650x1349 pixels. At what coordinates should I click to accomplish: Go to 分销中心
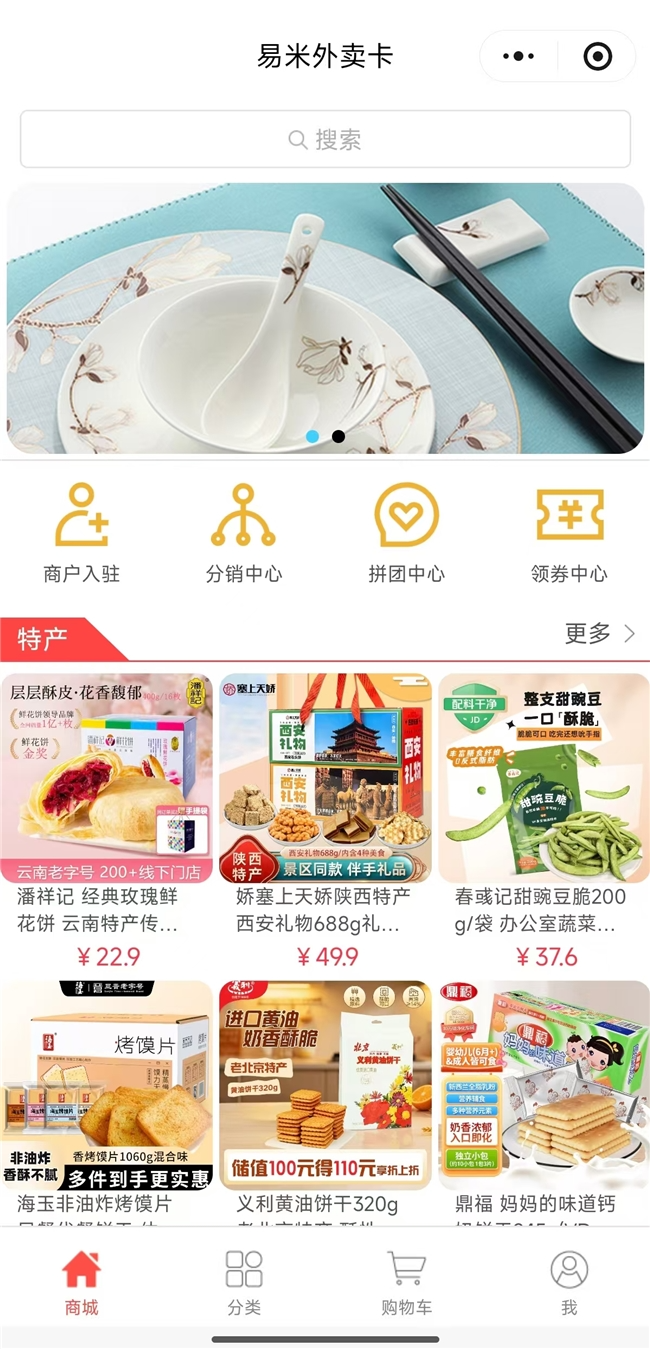pos(243,533)
